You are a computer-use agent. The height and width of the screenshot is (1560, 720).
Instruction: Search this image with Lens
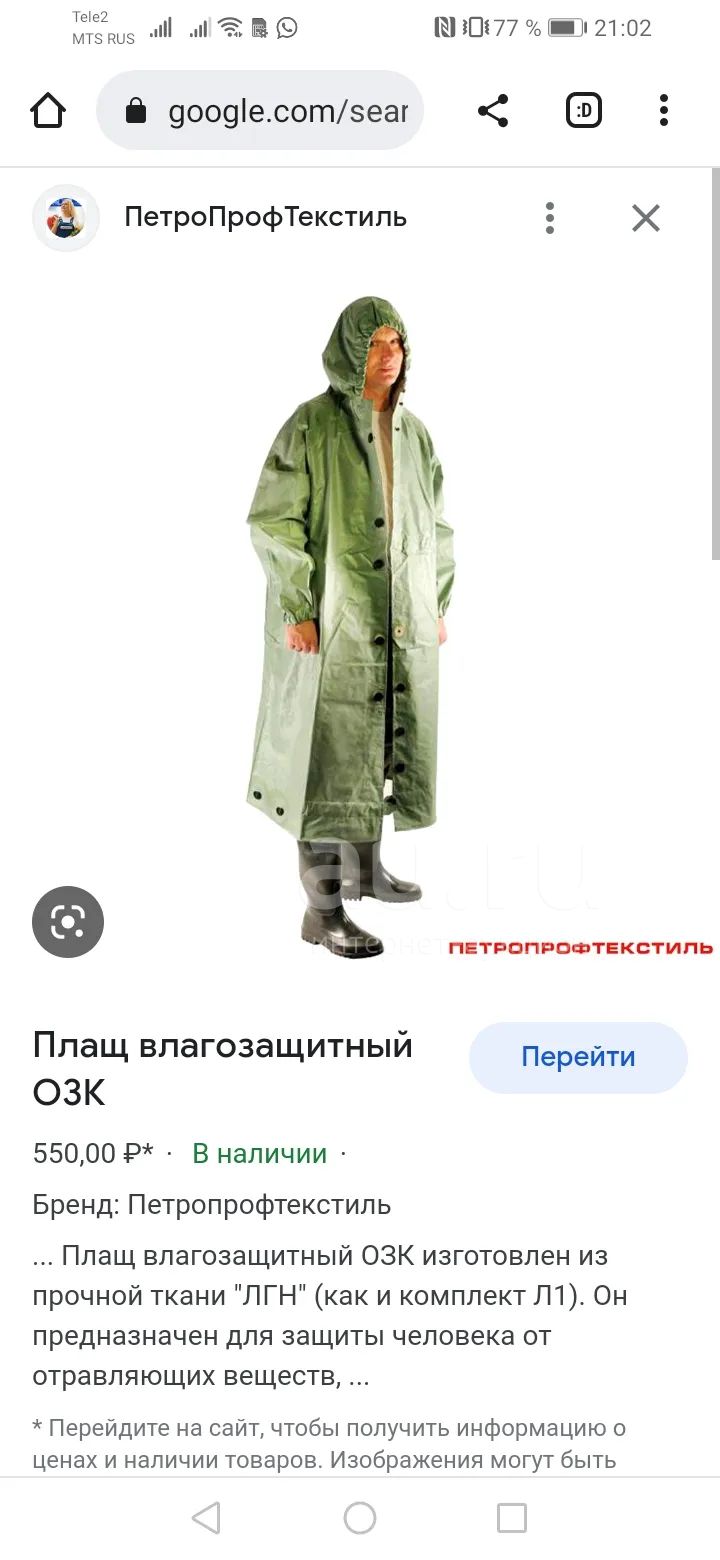point(68,921)
